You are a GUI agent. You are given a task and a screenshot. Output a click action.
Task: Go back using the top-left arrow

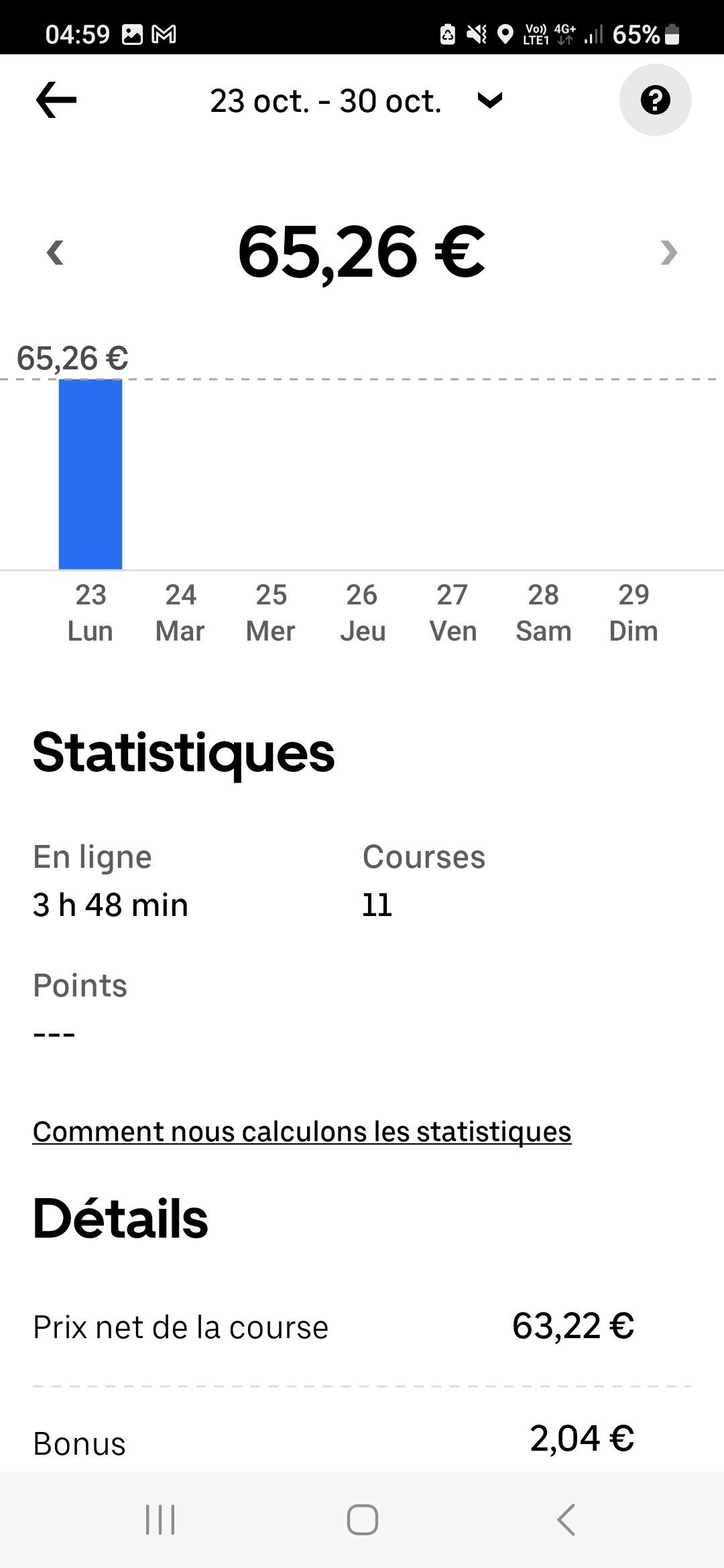pyautogui.click(x=56, y=100)
